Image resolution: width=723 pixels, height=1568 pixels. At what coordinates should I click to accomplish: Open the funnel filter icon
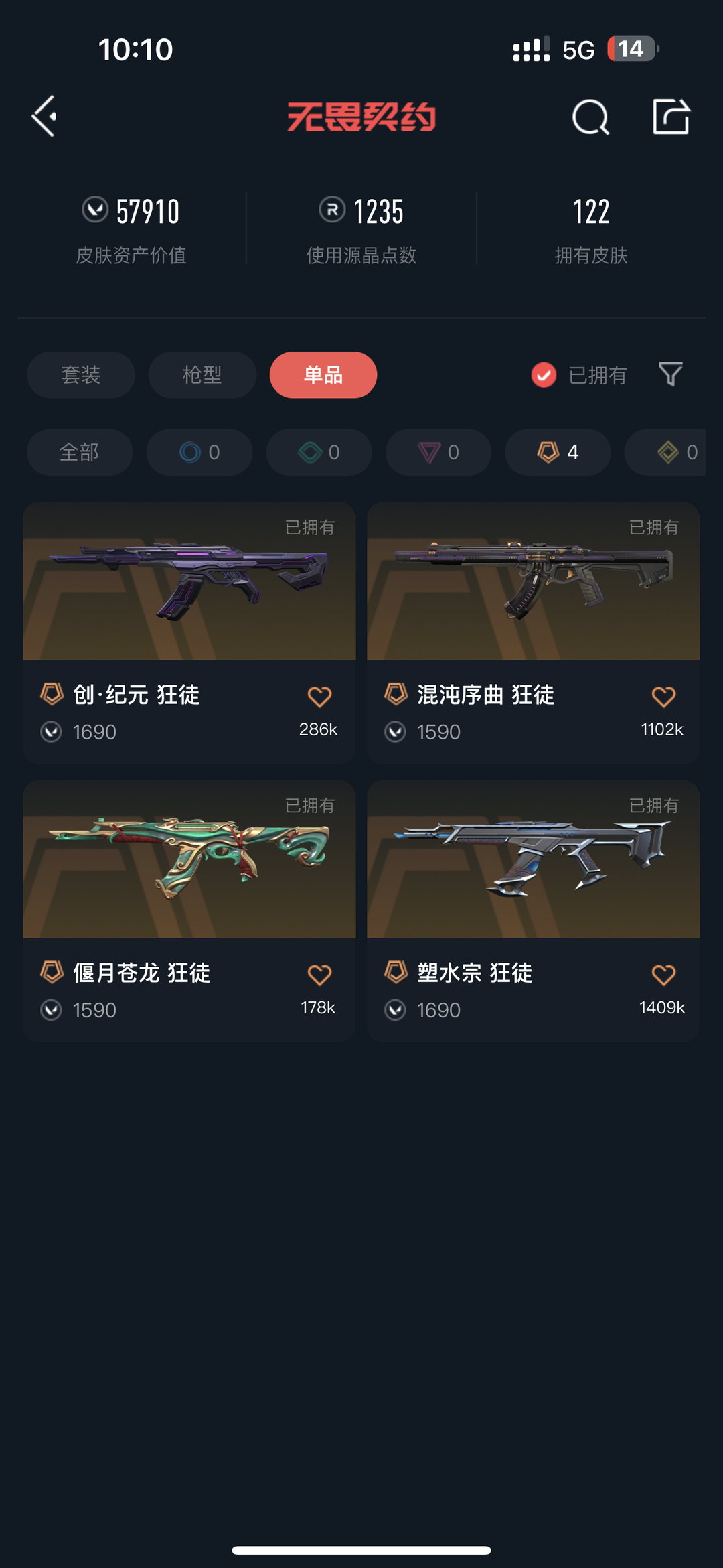click(670, 374)
